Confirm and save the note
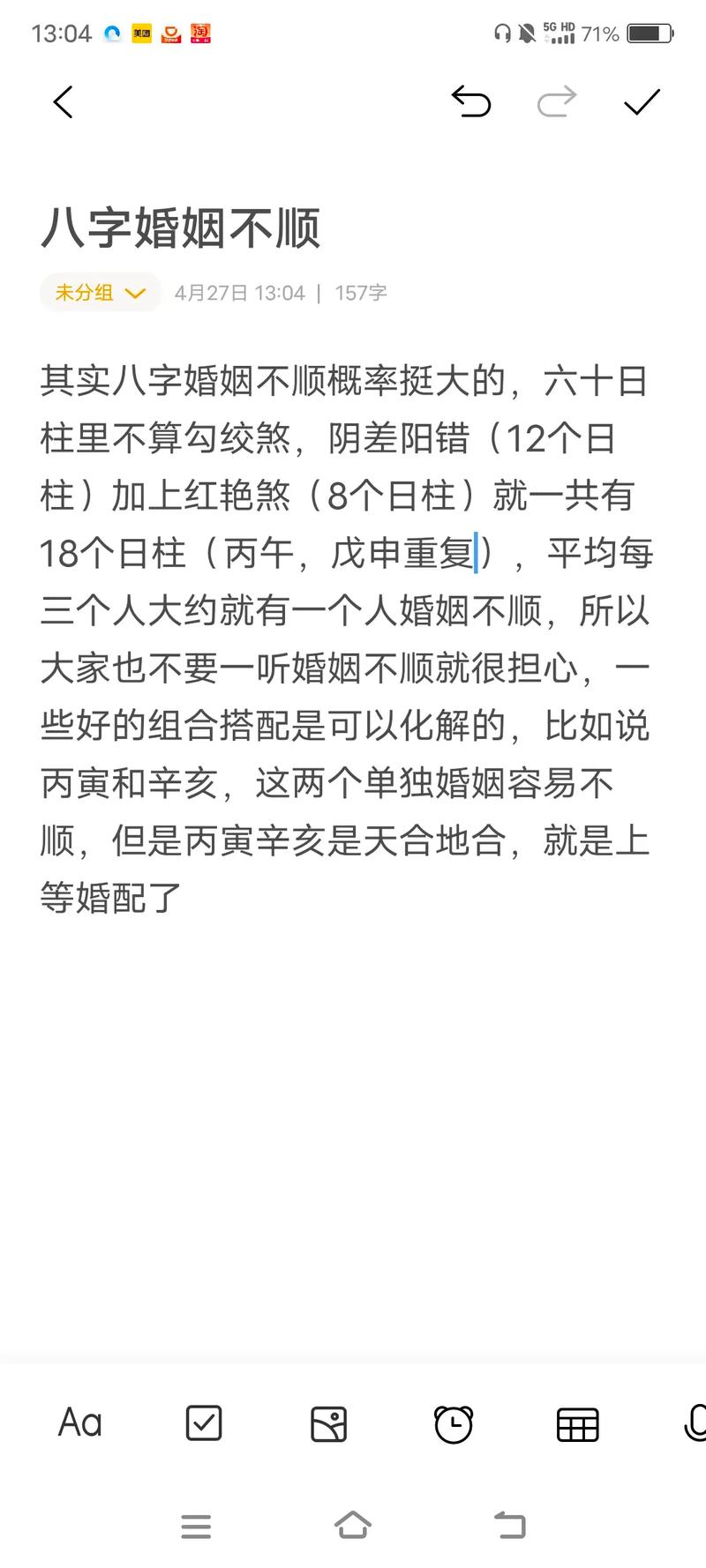The height and width of the screenshot is (1568, 706). 642,102
